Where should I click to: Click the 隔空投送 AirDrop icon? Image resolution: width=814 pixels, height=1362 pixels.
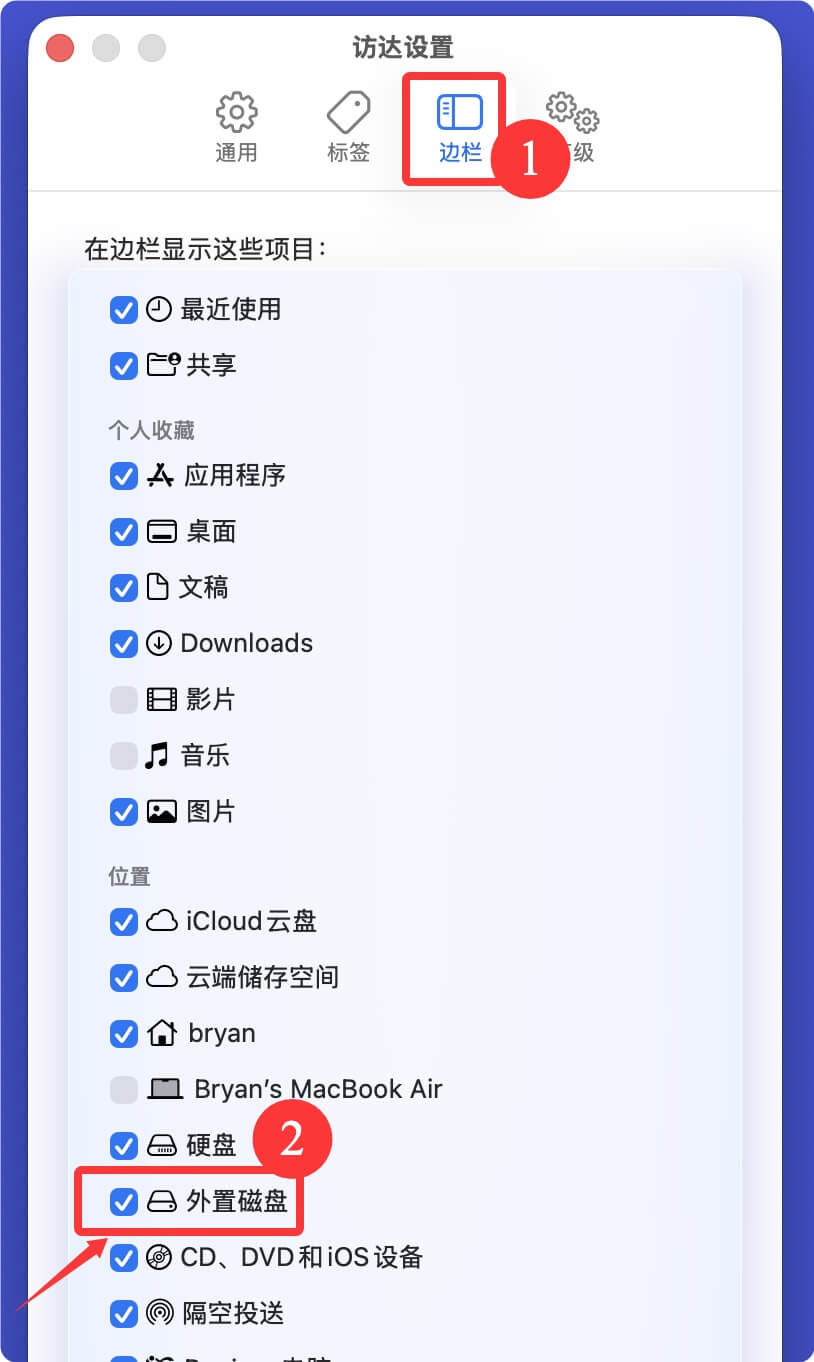click(160, 1314)
